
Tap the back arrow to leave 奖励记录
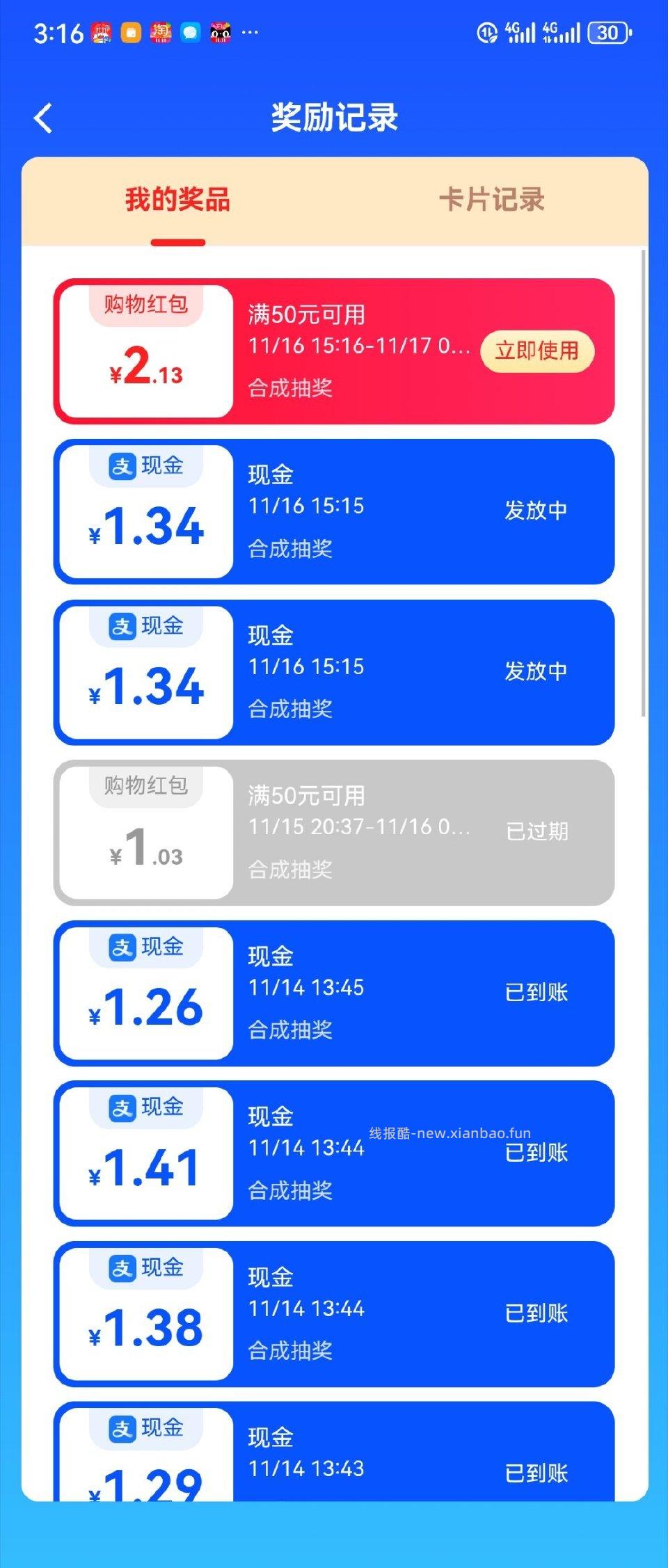(43, 118)
